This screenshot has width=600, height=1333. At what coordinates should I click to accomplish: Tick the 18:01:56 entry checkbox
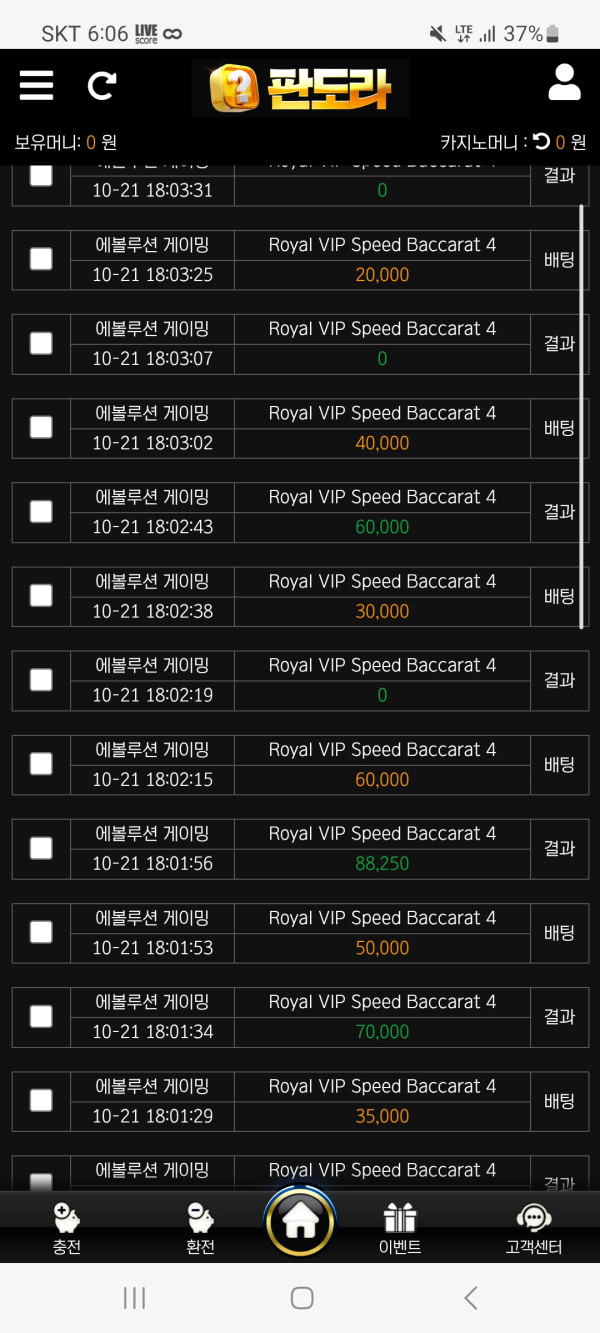coord(41,848)
